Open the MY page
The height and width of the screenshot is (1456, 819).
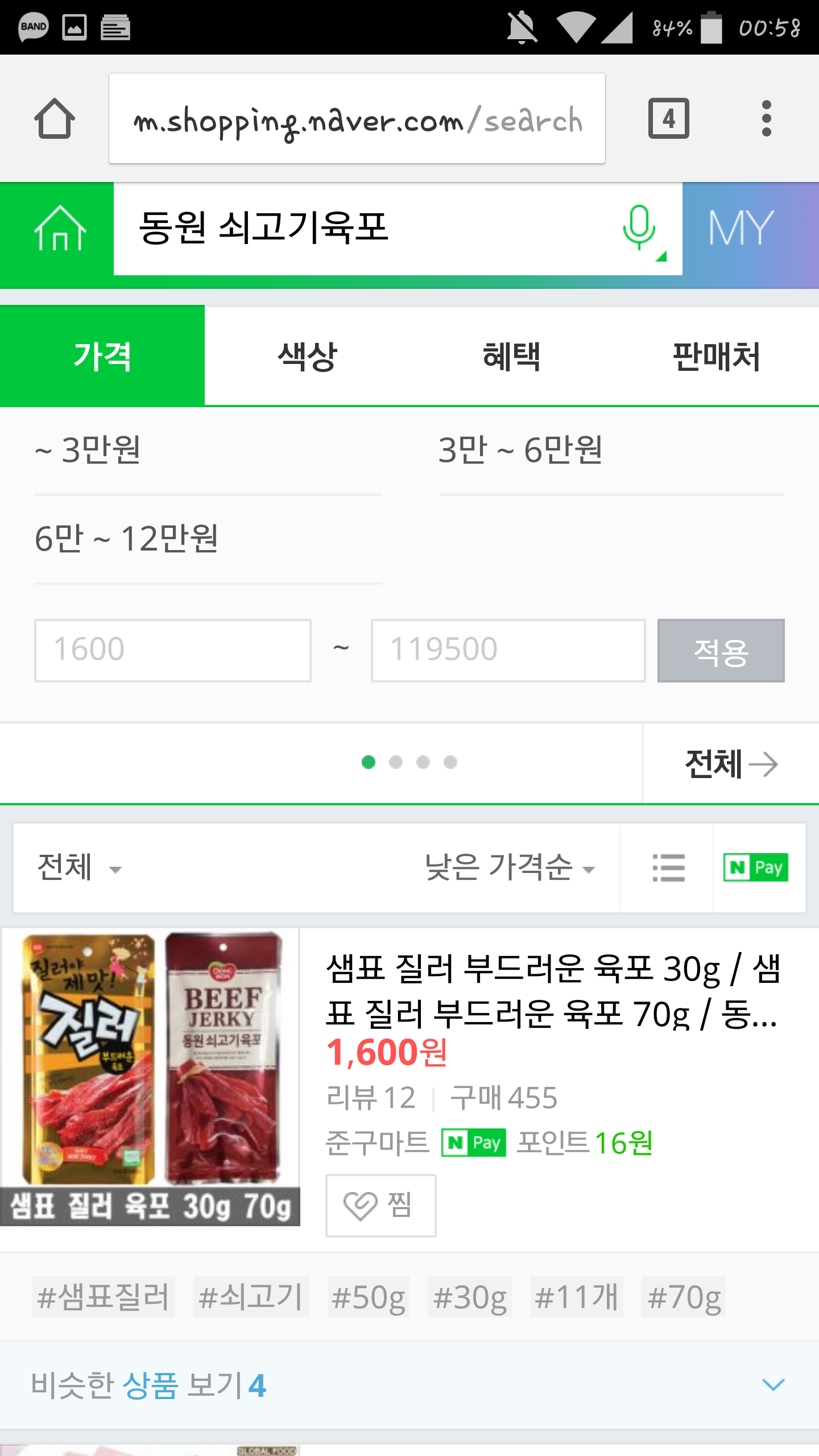click(741, 229)
